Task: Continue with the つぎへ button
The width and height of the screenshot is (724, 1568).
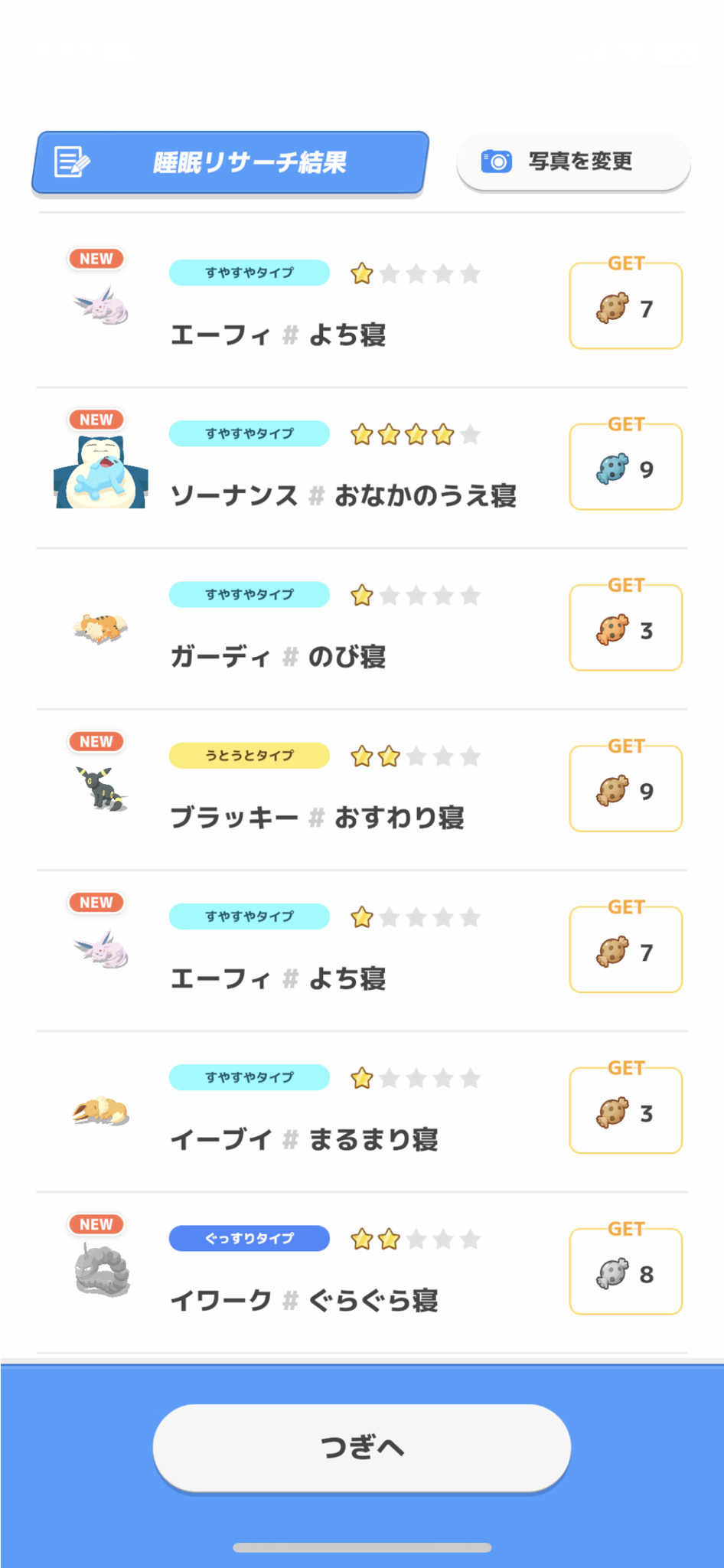Action: pyautogui.click(x=362, y=1447)
